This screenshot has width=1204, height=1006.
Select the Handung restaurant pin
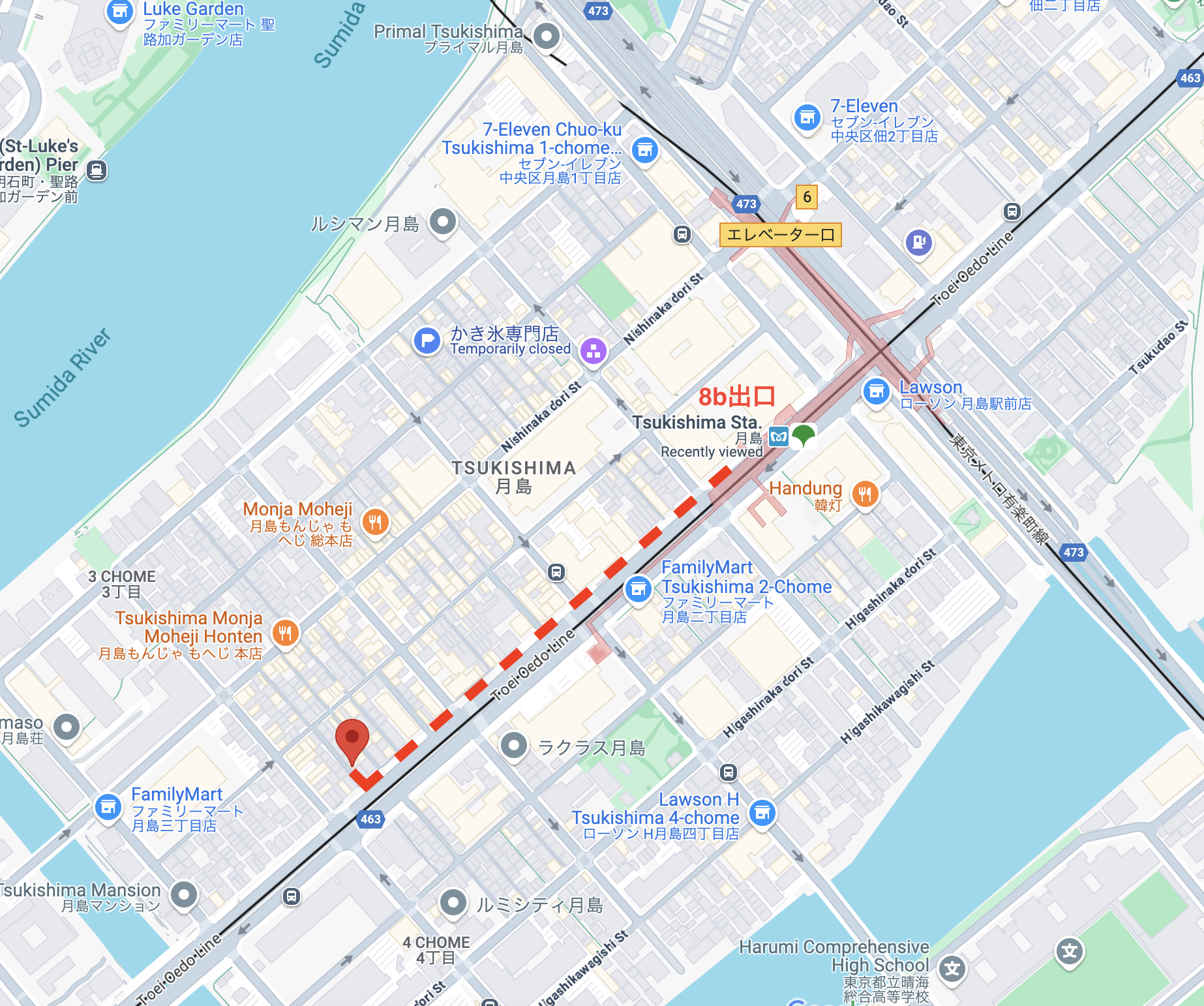(865, 495)
